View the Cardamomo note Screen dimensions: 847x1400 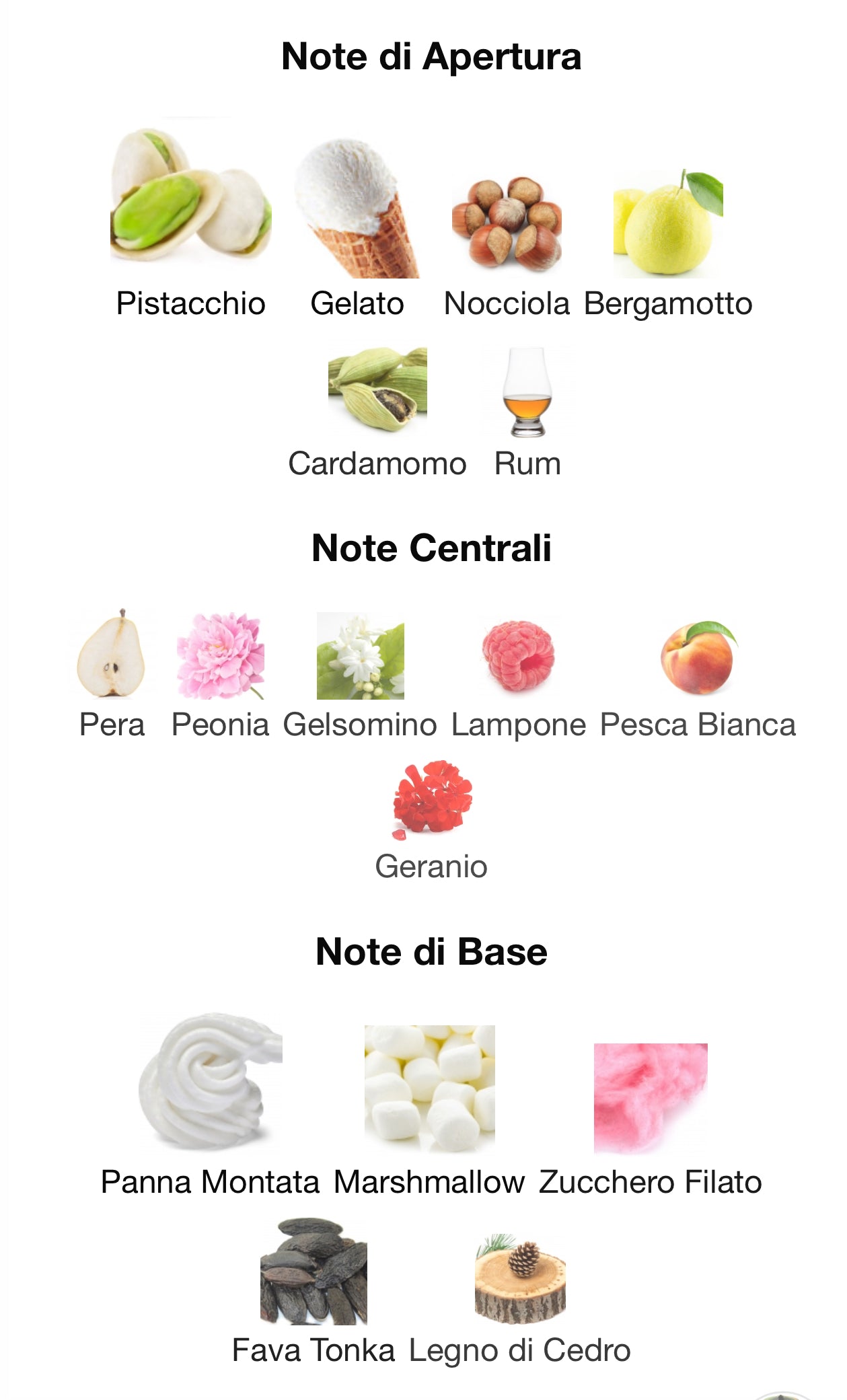coord(377,390)
